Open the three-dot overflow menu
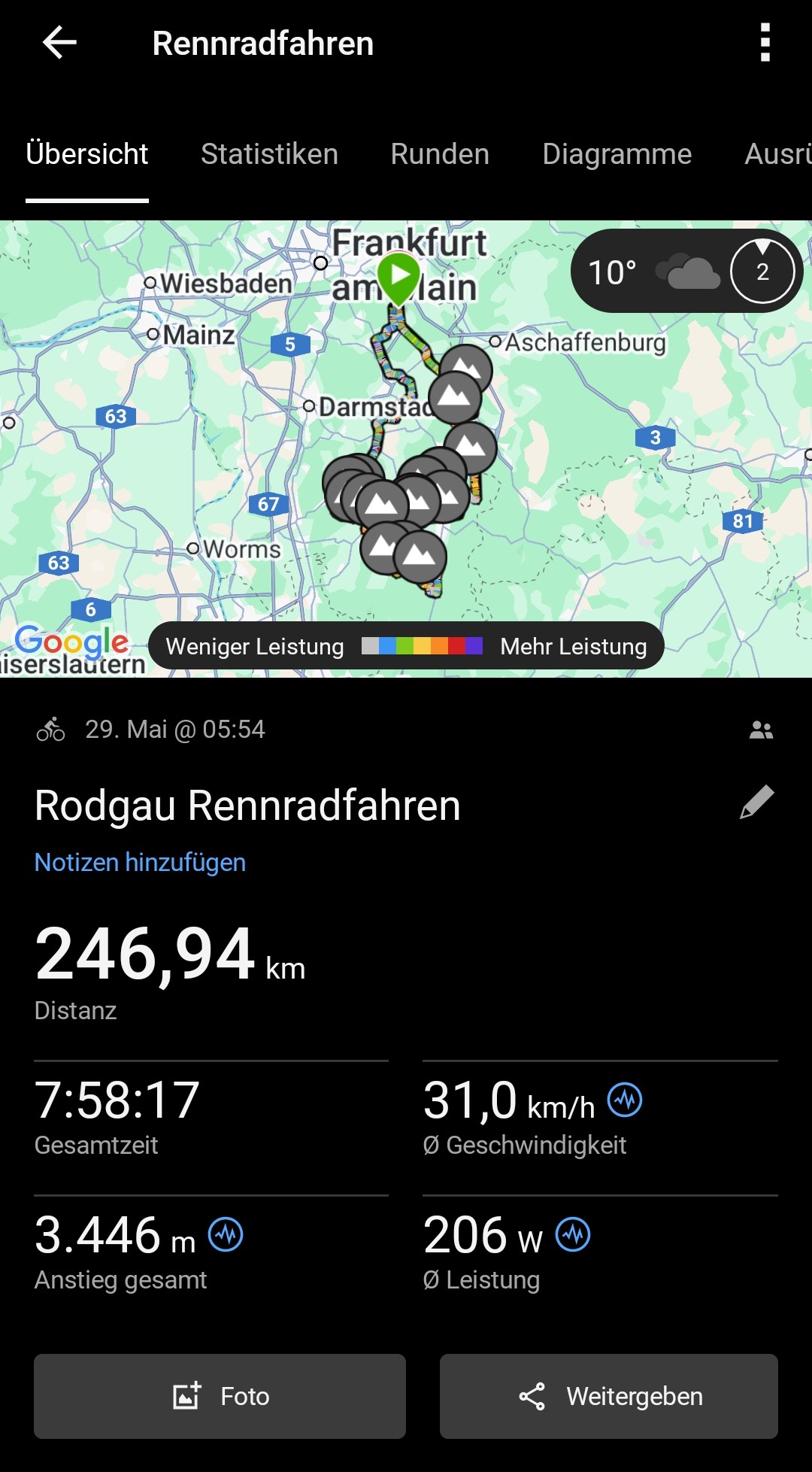Viewport: 812px width, 1472px height. 765,43
